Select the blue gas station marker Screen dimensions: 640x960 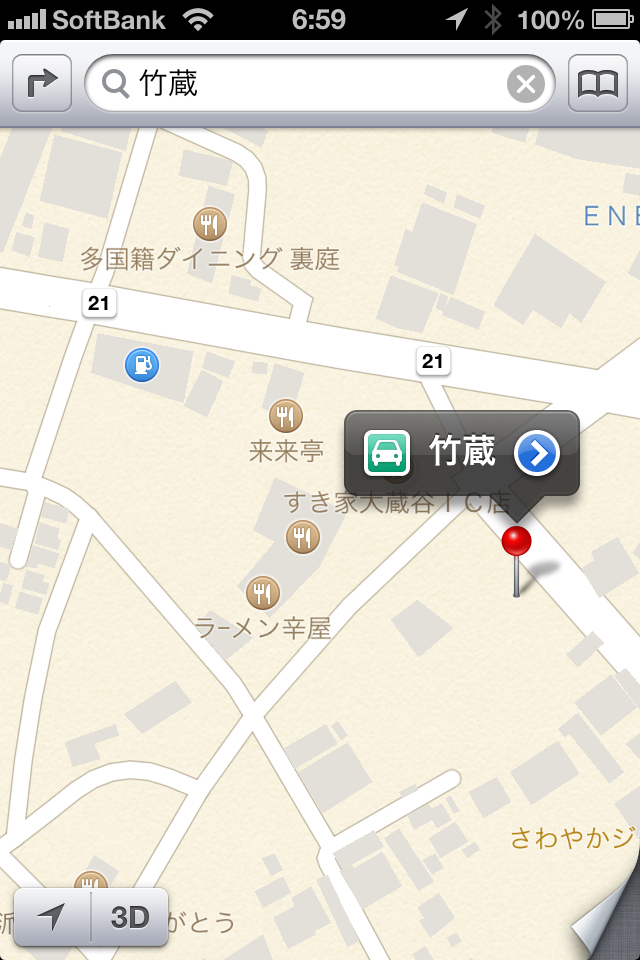(142, 365)
